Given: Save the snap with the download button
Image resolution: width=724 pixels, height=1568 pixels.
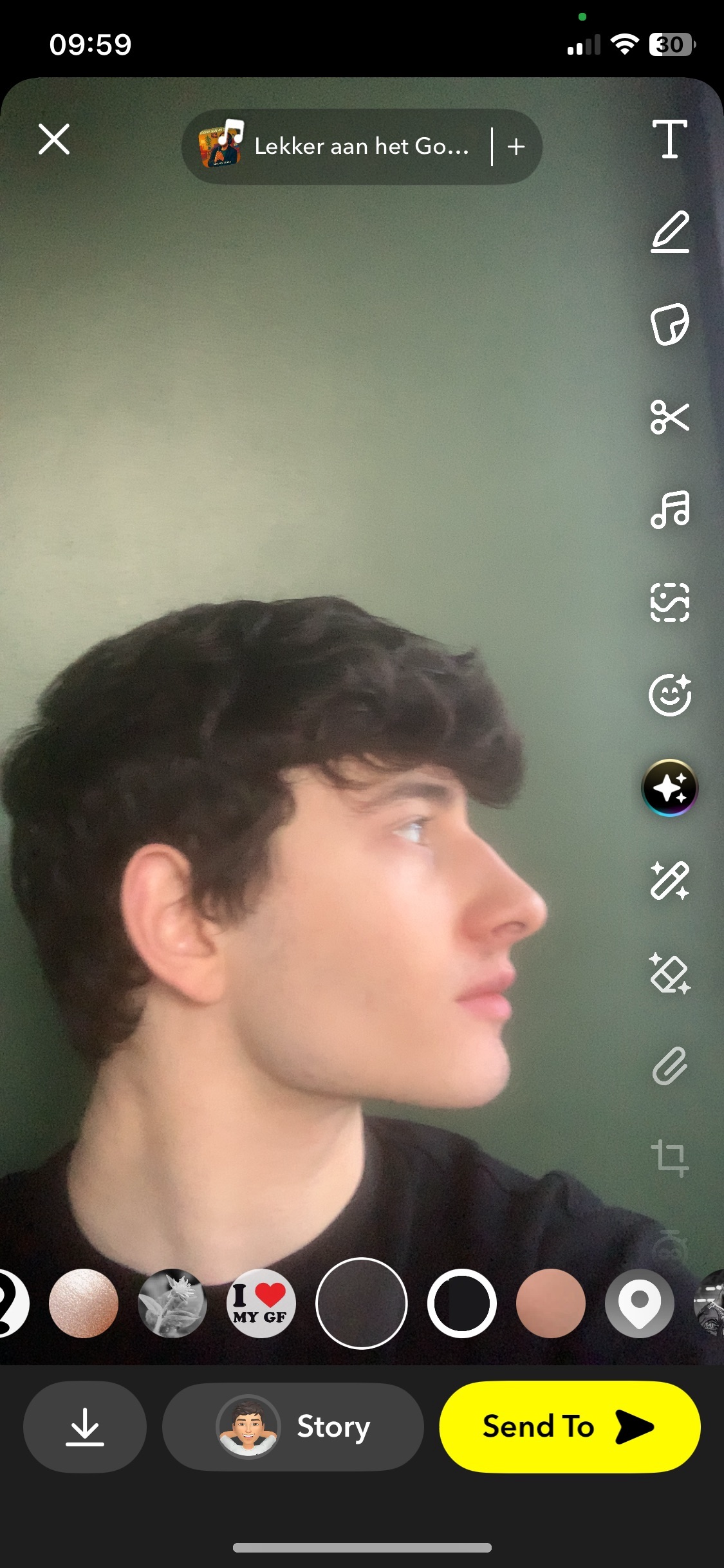Looking at the screenshot, I should pyautogui.click(x=85, y=1426).
